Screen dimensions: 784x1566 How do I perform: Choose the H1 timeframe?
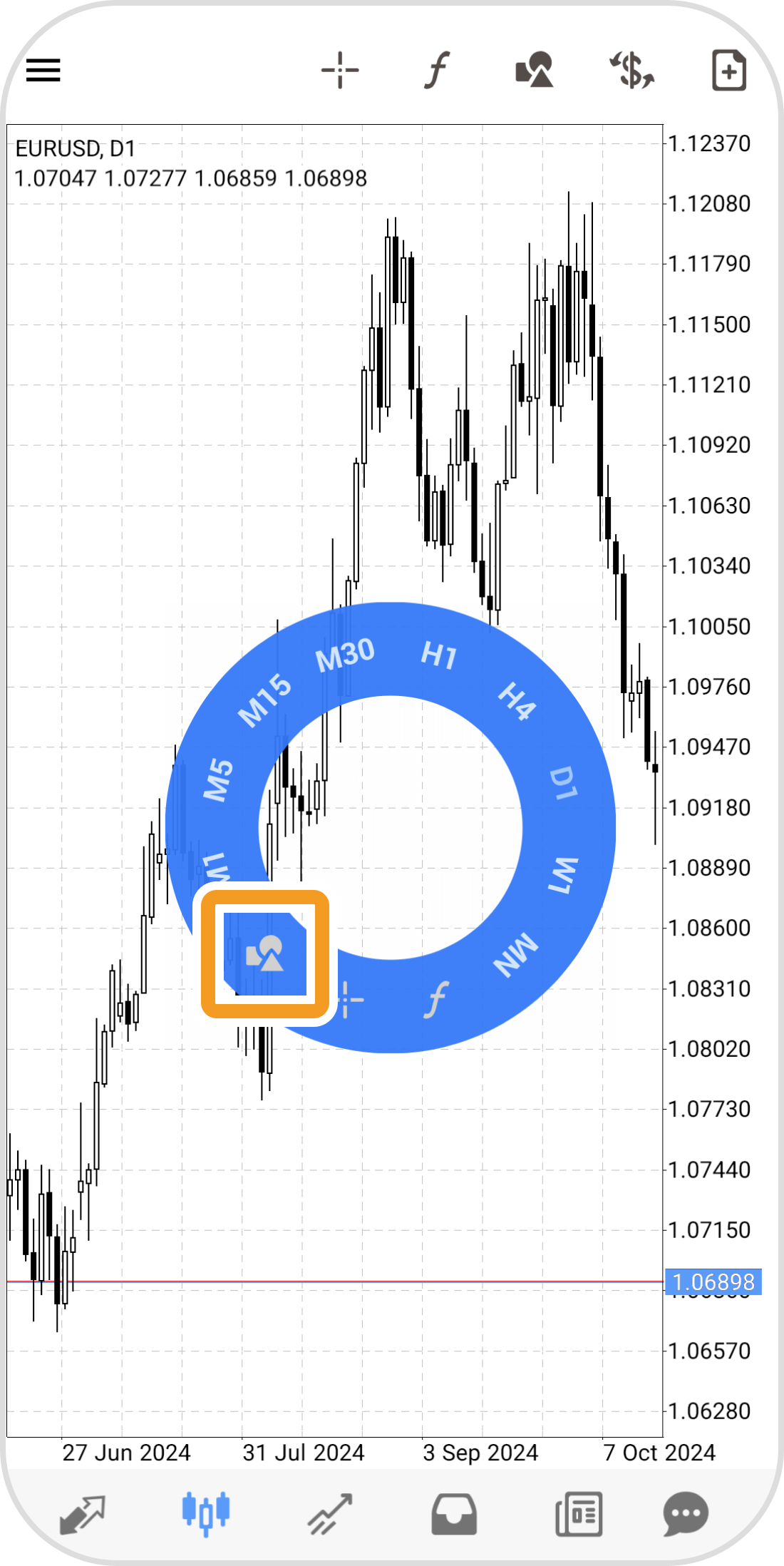pos(438,655)
